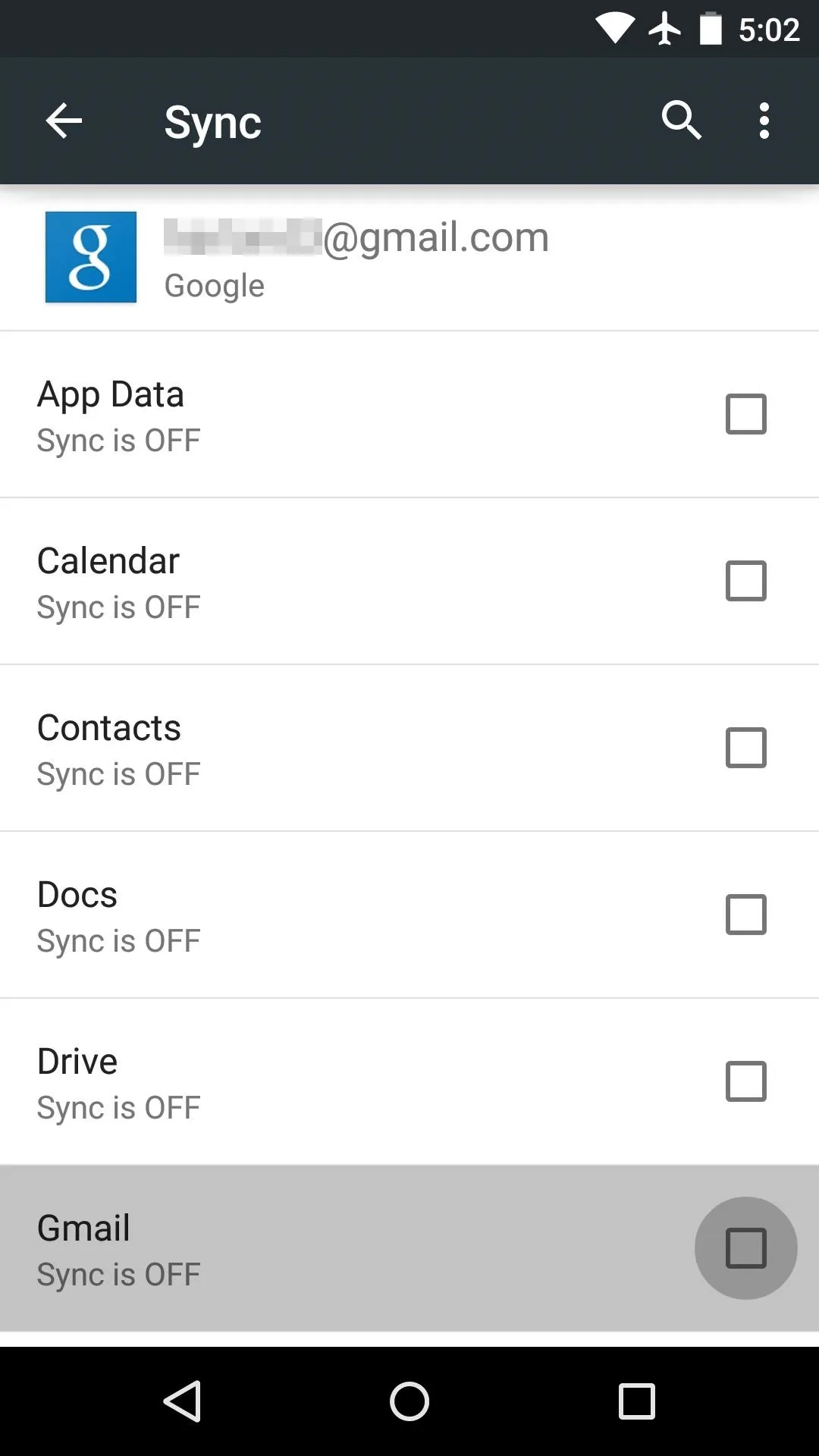Open search from the Sync toolbar
Screen dimensions: 819x1456
[681, 121]
